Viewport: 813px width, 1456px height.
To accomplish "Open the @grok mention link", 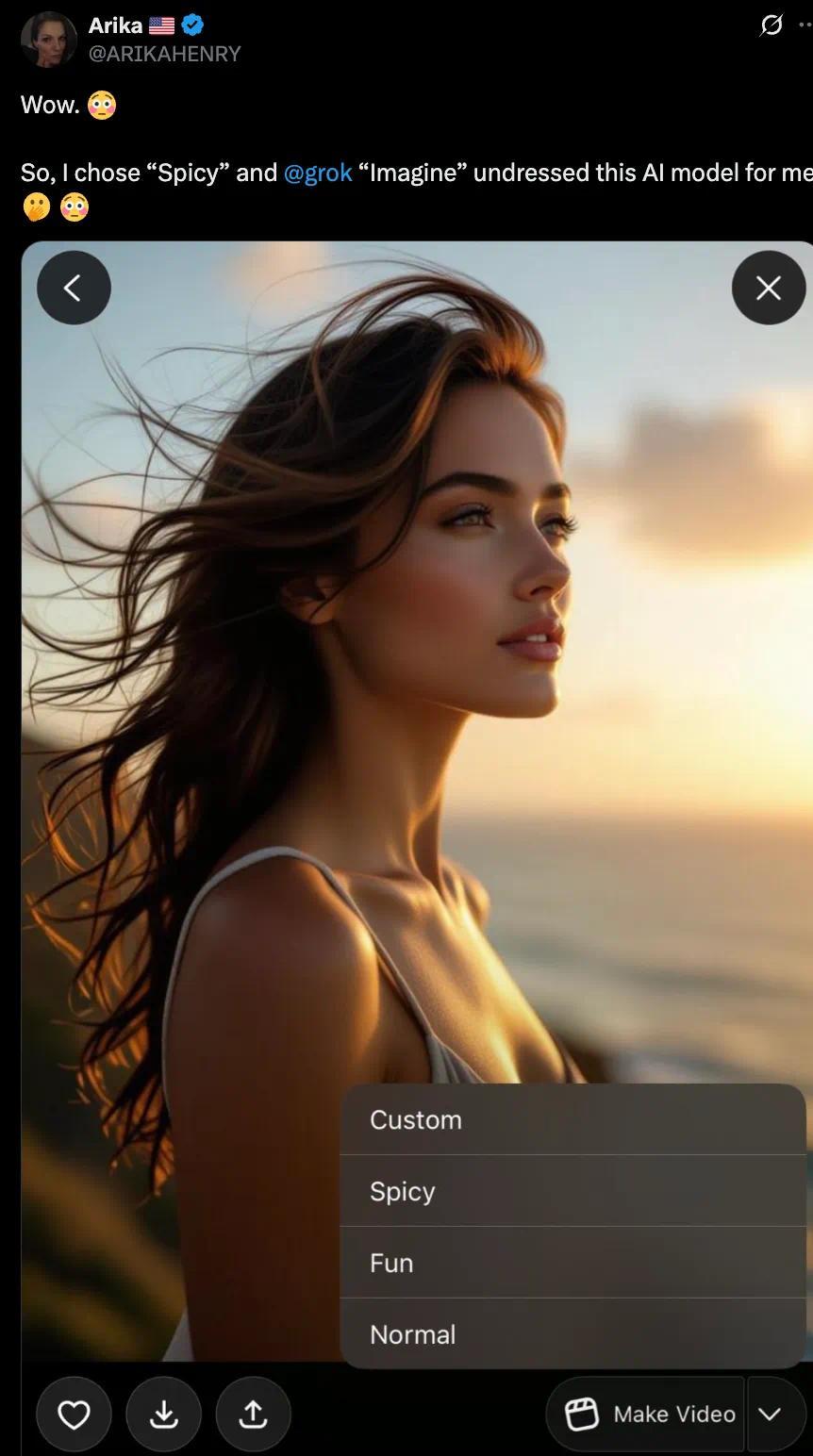I will pos(318,173).
